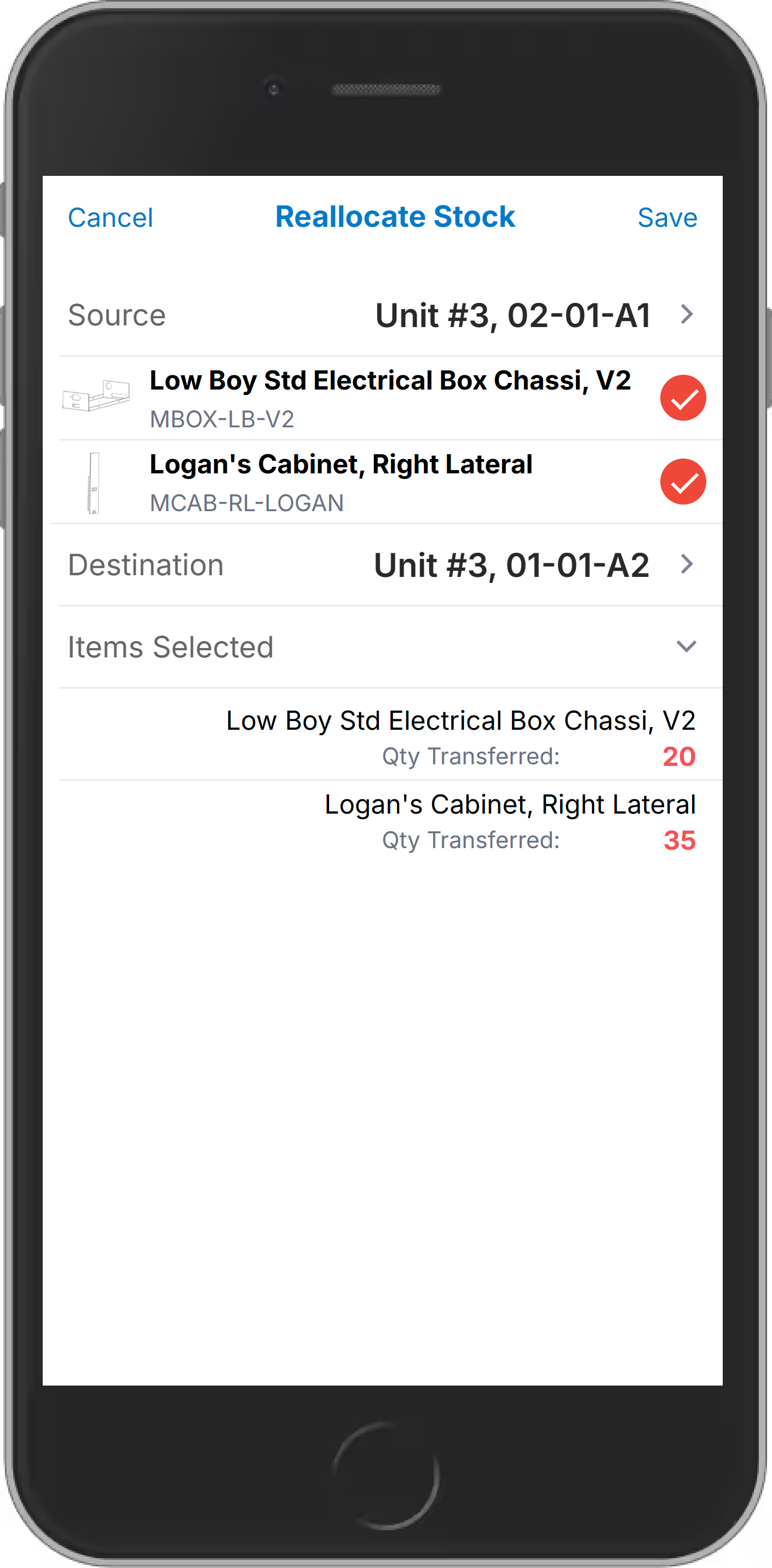This screenshot has width=772, height=1568.
Task: Edit quantity 35 for Logan's Cabinet
Action: click(679, 840)
